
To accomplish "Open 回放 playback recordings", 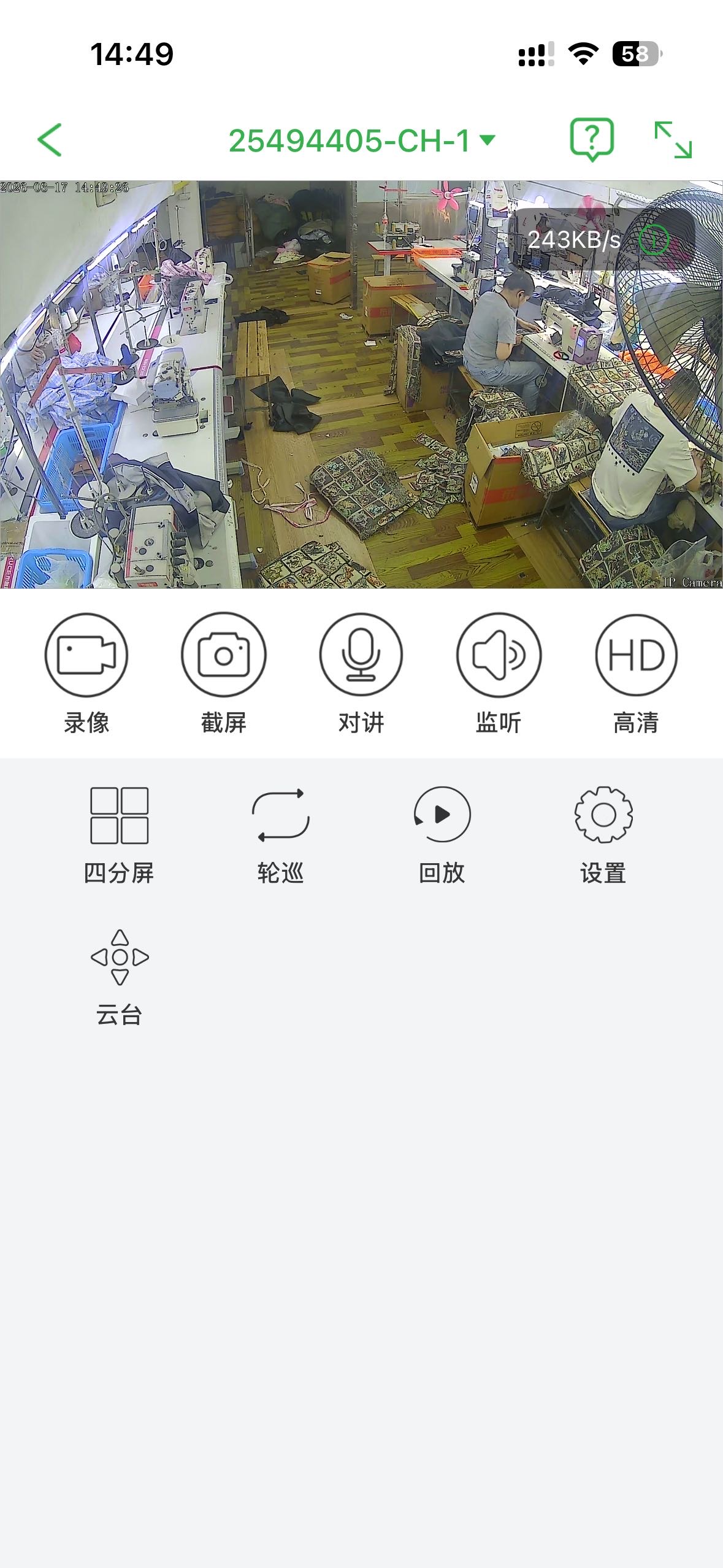I will coord(442,816).
